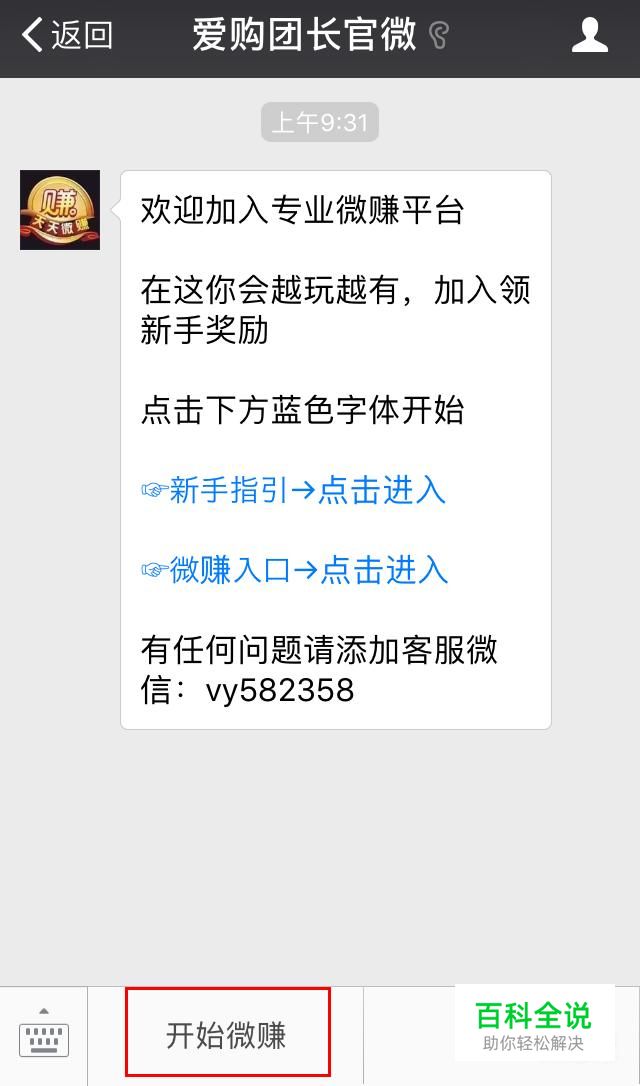Go back using the 返回 button

pyautogui.click(x=67, y=36)
